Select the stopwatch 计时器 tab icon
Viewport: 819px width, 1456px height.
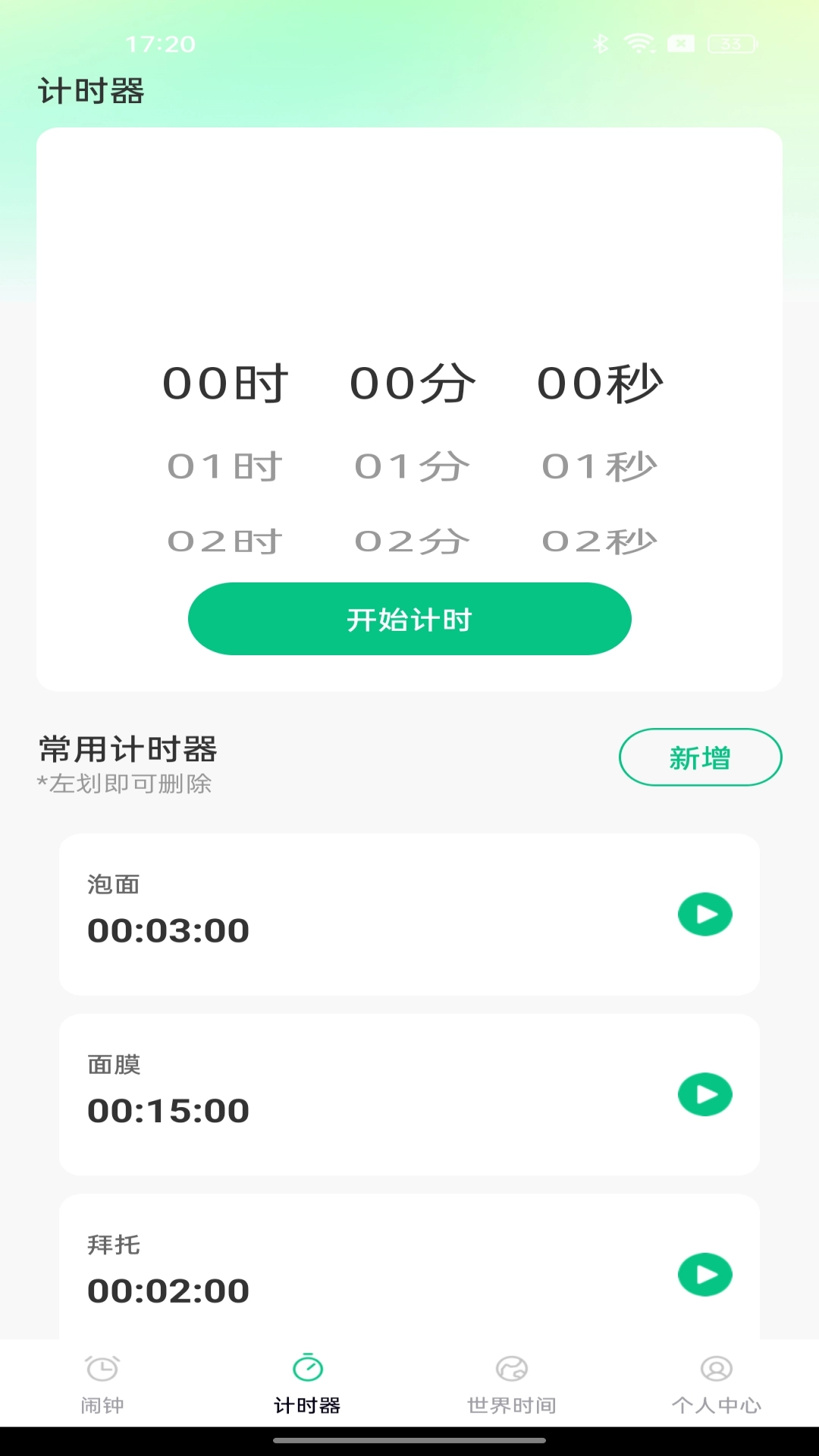(307, 1370)
